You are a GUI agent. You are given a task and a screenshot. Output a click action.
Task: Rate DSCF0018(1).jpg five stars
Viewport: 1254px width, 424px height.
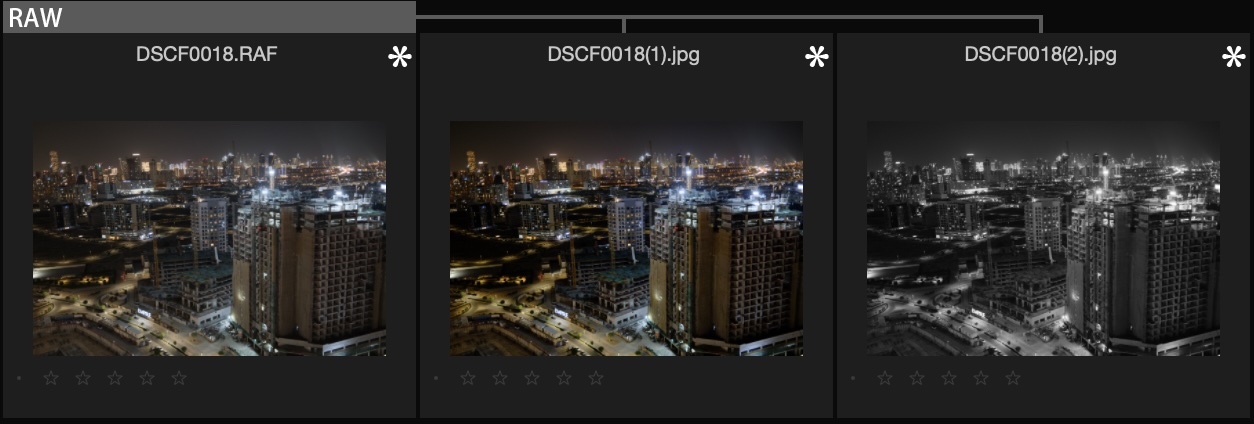[x=596, y=379]
